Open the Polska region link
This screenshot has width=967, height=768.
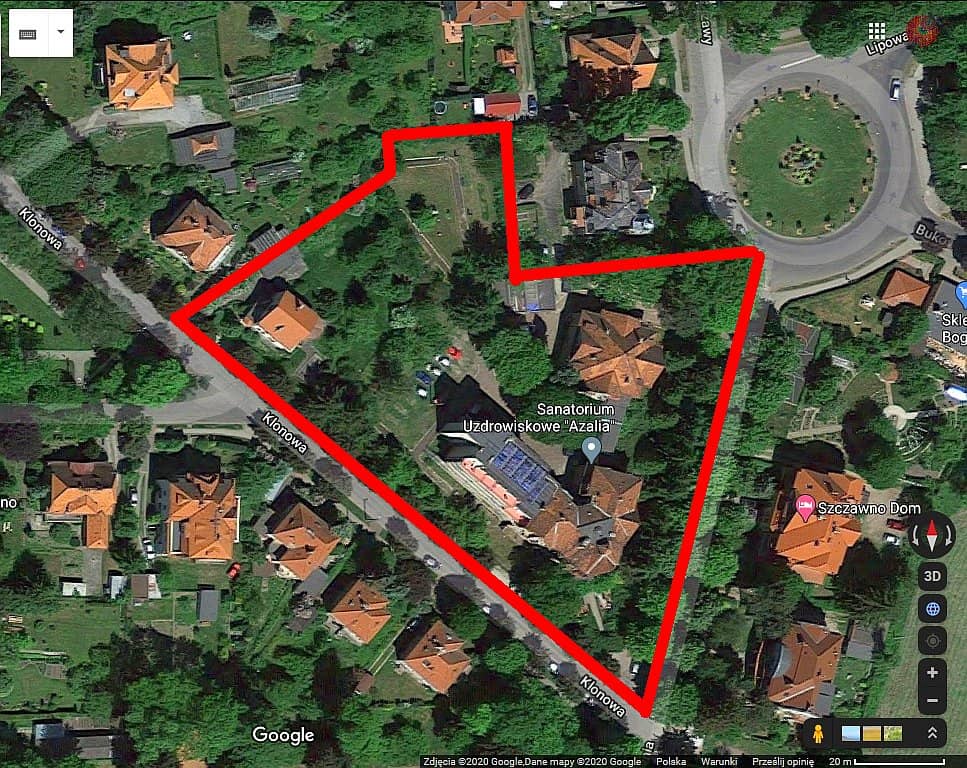coord(671,762)
